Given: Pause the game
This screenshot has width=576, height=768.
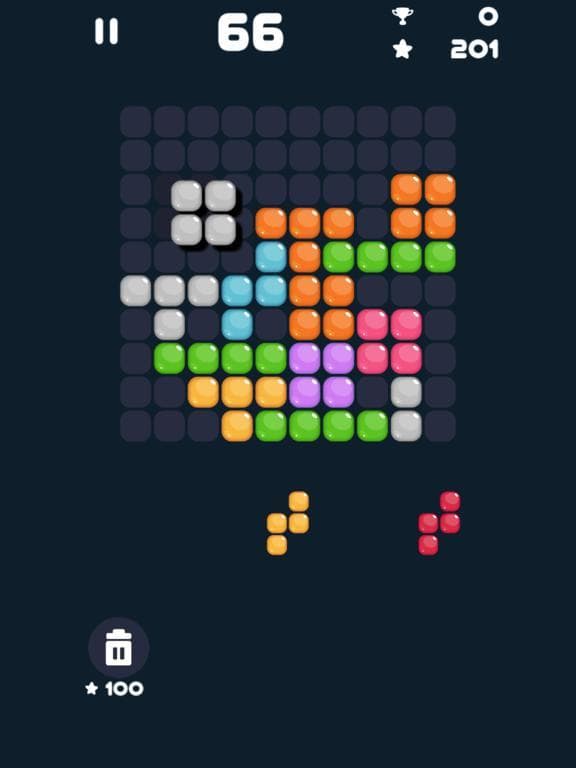Looking at the screenshot, I should (x=106, y=31).
